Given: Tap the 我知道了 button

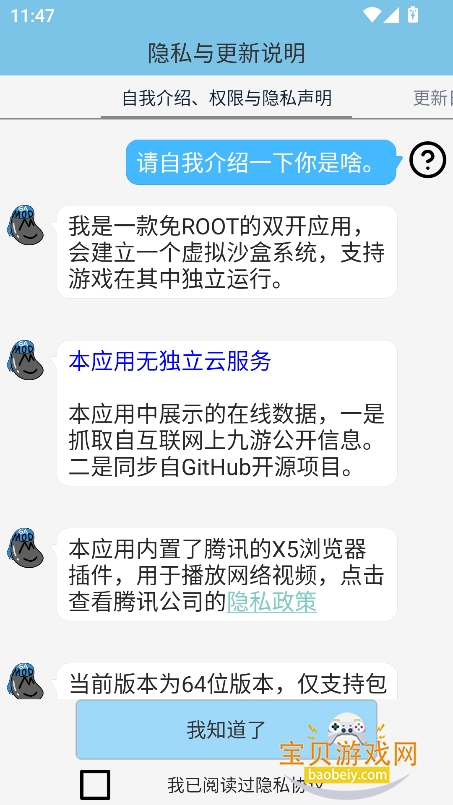Looking at the screenshot, I should tap(226, 730).
